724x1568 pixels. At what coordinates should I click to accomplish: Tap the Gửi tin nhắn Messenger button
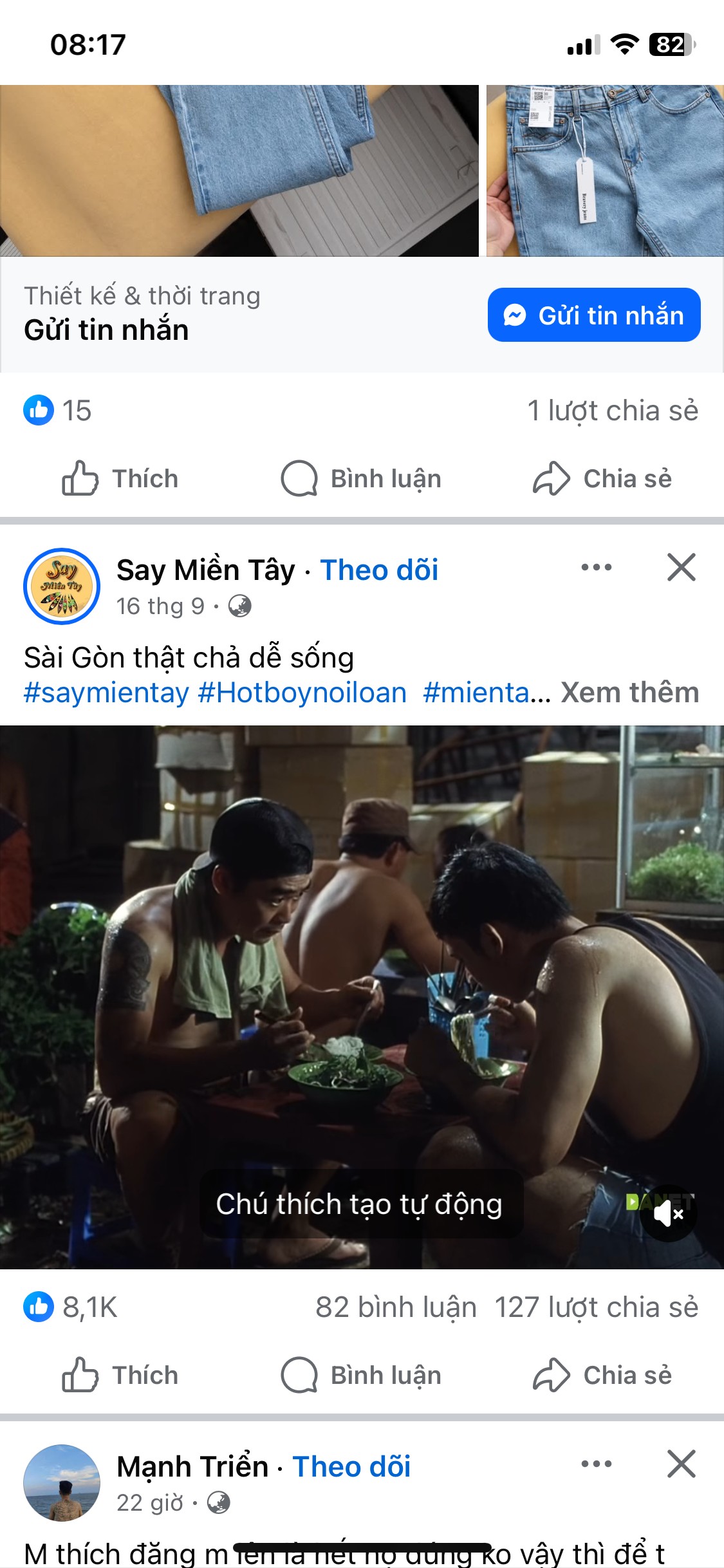tap(593, 315)
